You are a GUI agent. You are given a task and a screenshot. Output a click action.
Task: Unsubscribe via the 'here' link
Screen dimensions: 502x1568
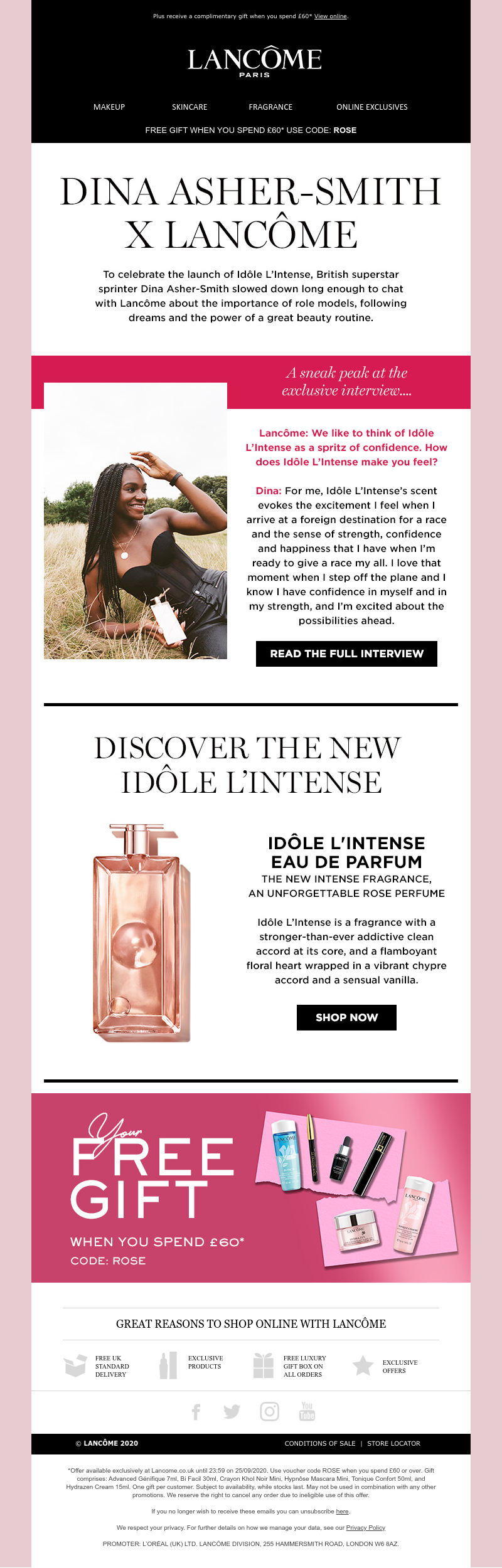point(342,1512)
